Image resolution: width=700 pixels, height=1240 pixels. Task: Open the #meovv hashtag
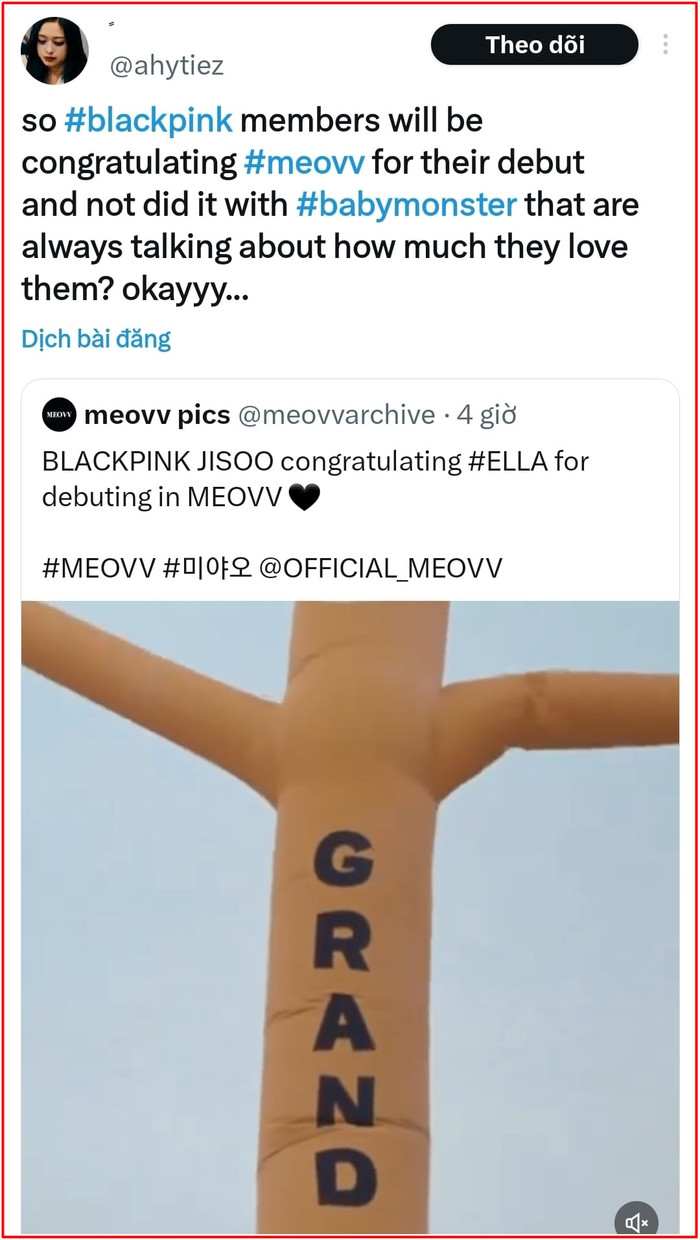pyautogui.click(x=304, y=163)
